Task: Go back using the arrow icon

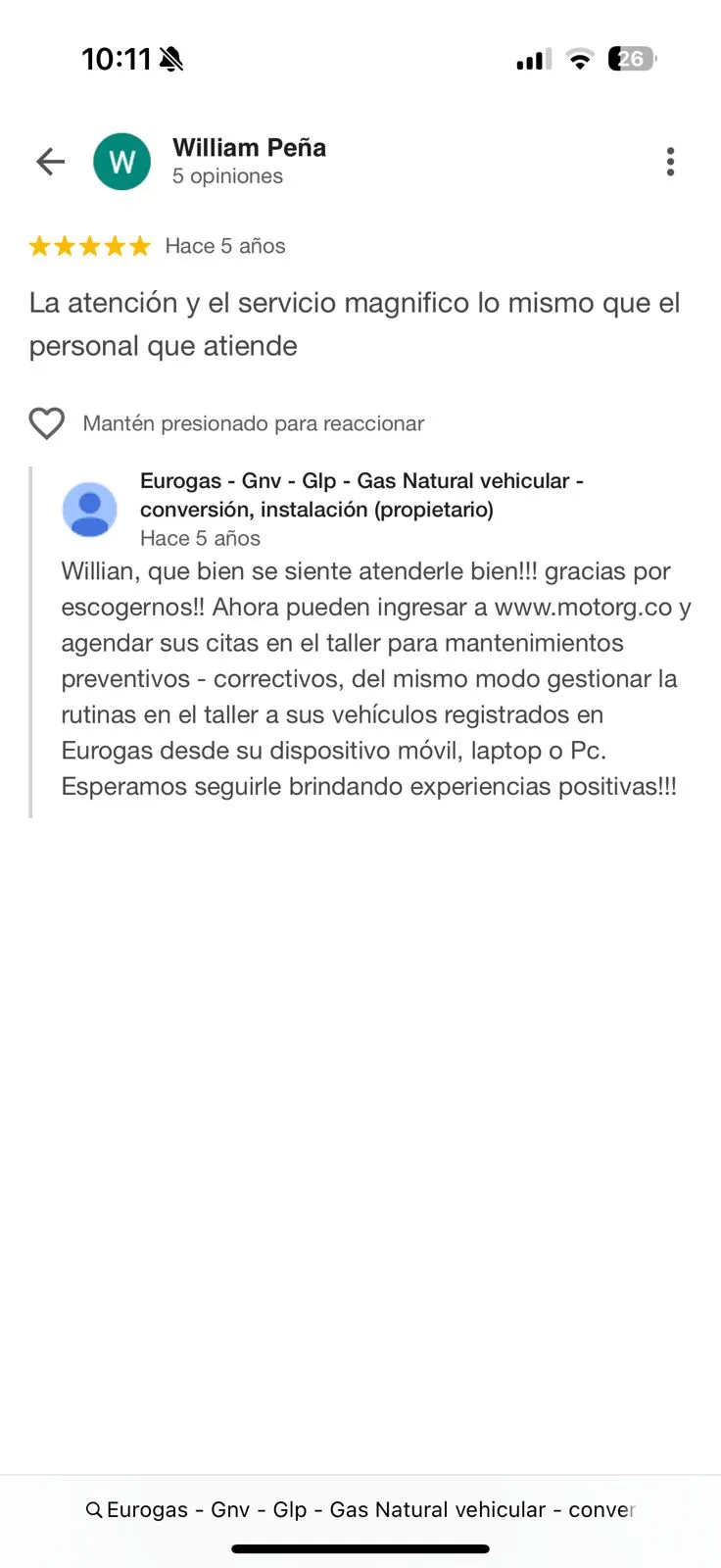Action: (x=50, y=162)
